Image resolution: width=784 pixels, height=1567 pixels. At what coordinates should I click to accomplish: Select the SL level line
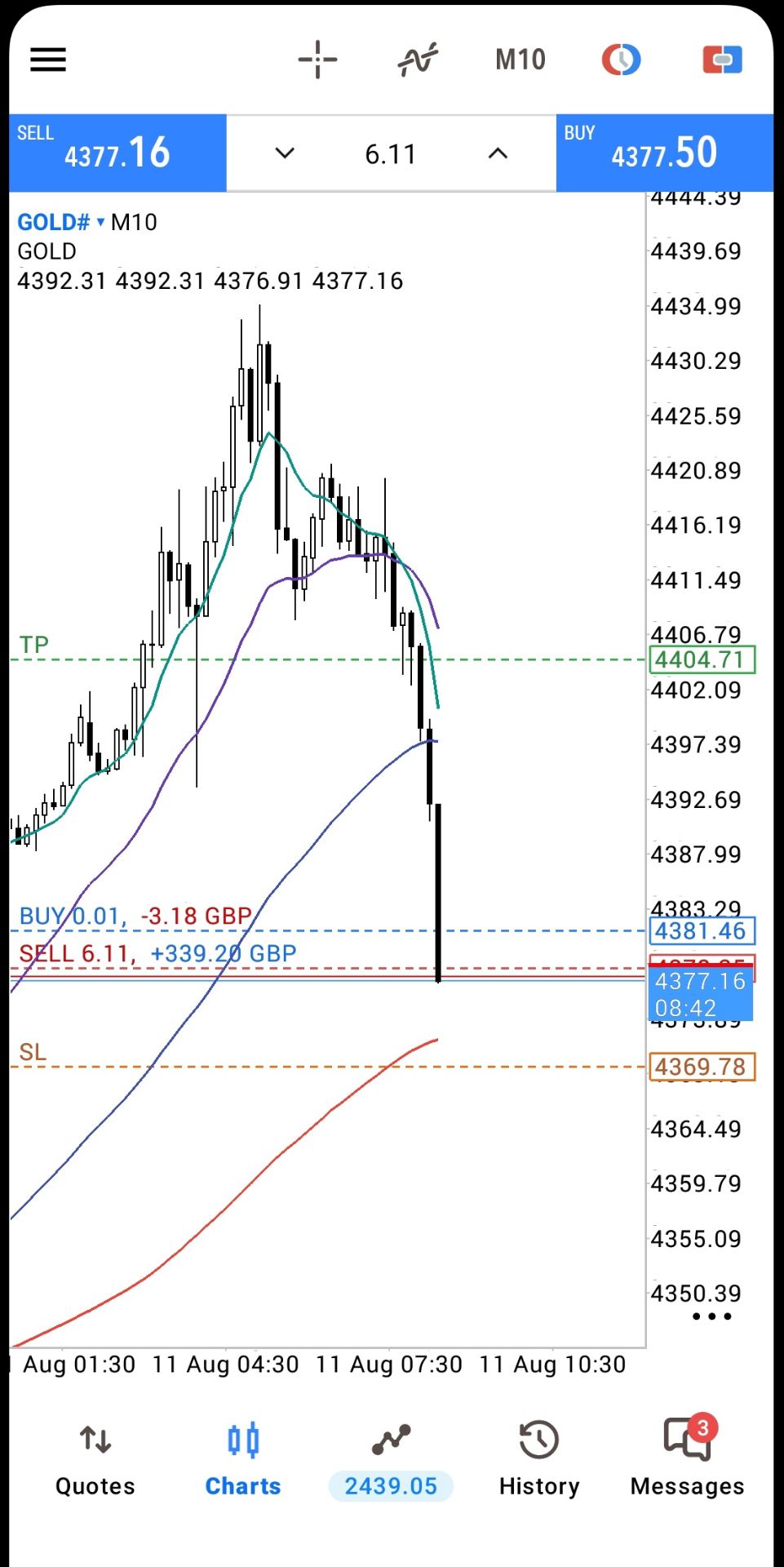pos(328,1067)
